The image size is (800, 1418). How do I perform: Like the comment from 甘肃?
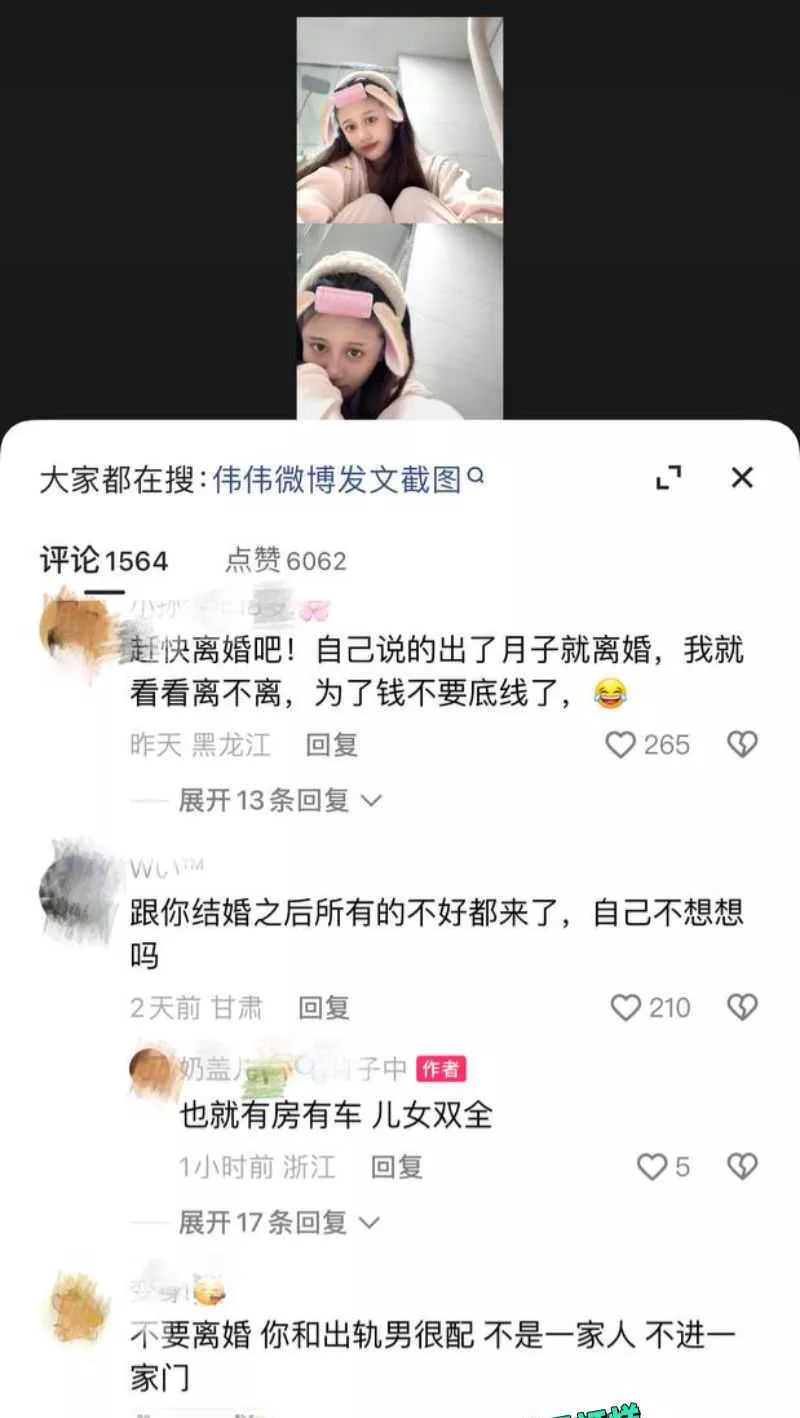[625, 1008]
